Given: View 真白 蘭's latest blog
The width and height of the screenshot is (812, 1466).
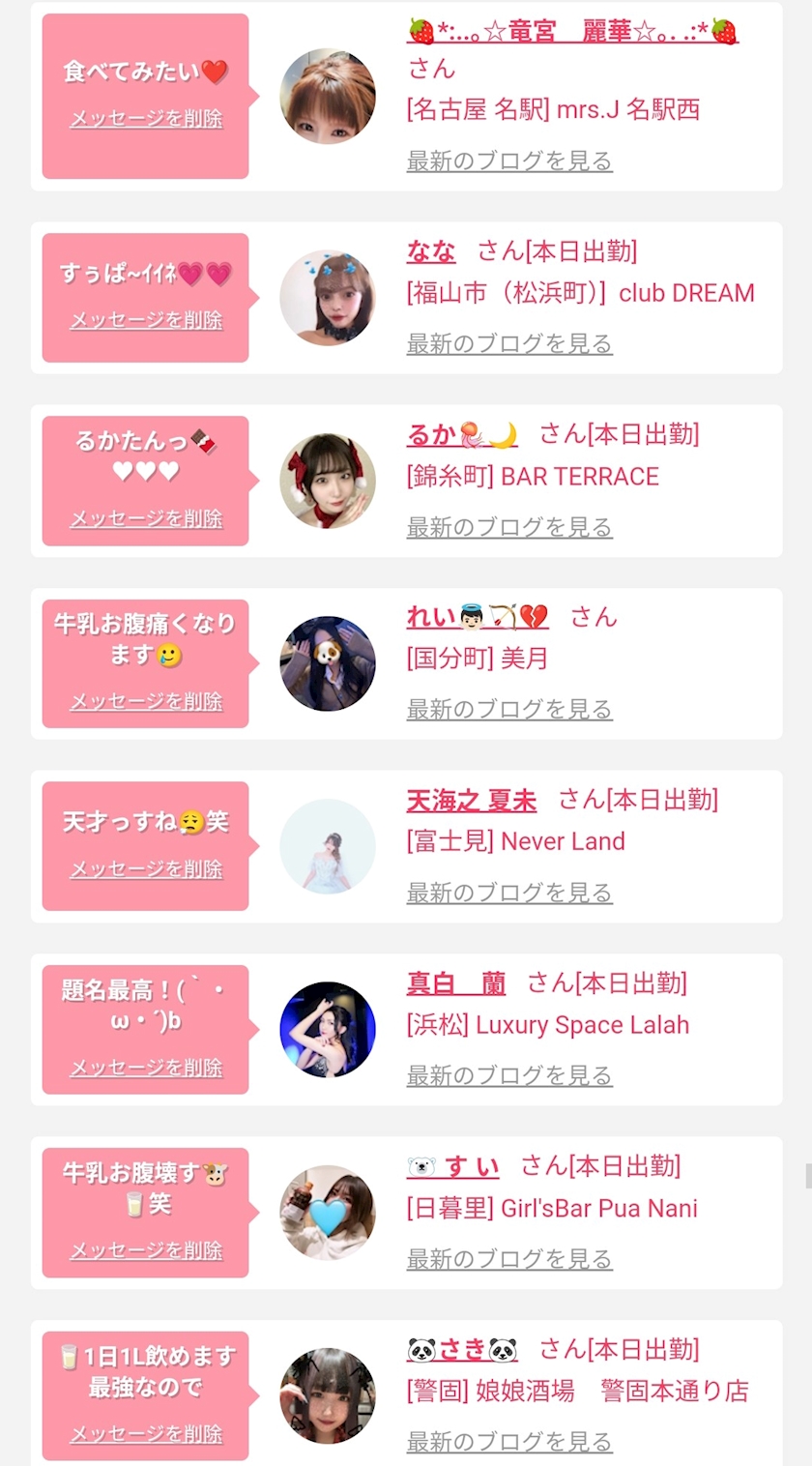Looking at the screenshot, I should (509, 1074).
